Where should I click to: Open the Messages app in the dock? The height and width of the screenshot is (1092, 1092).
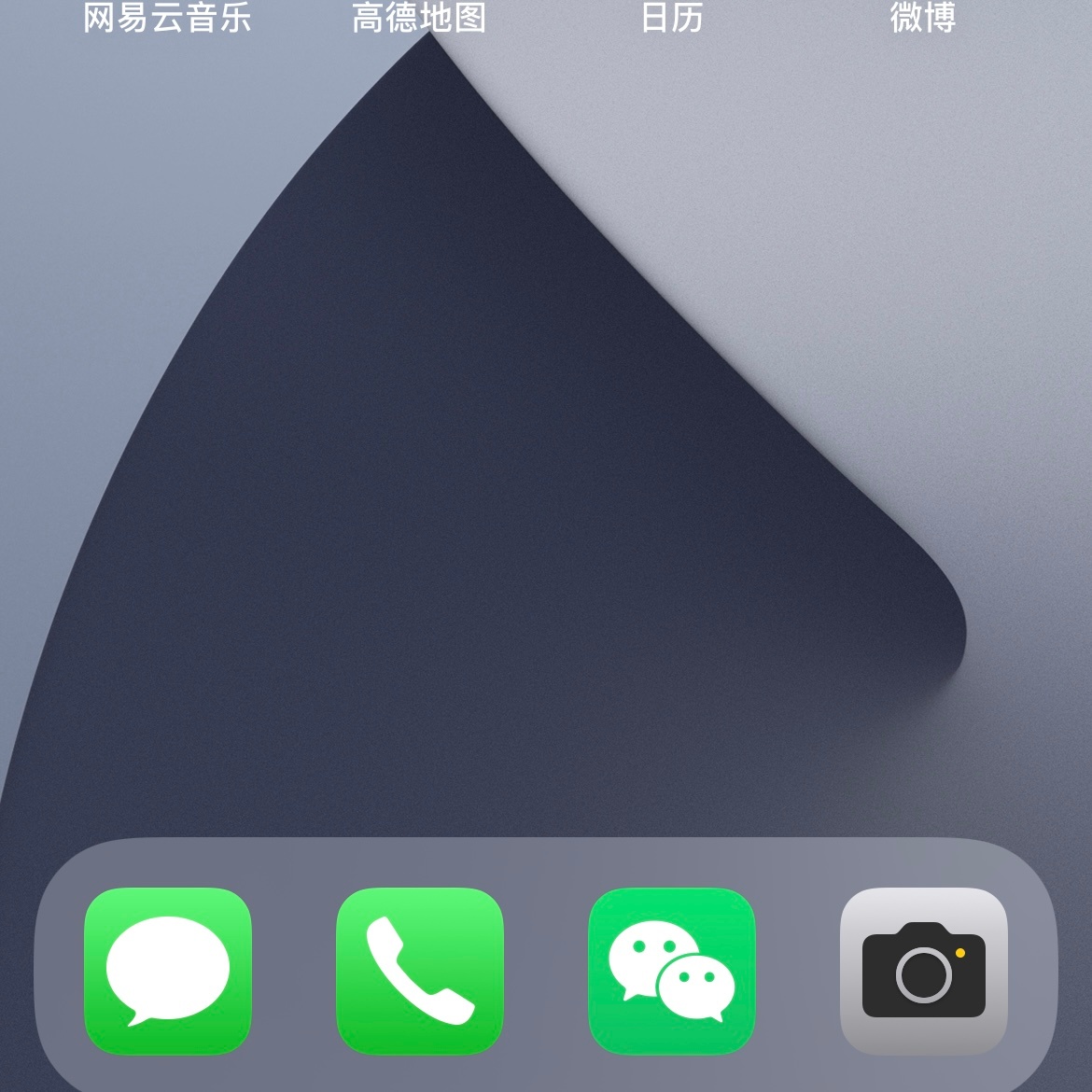(x=168, y=971)
